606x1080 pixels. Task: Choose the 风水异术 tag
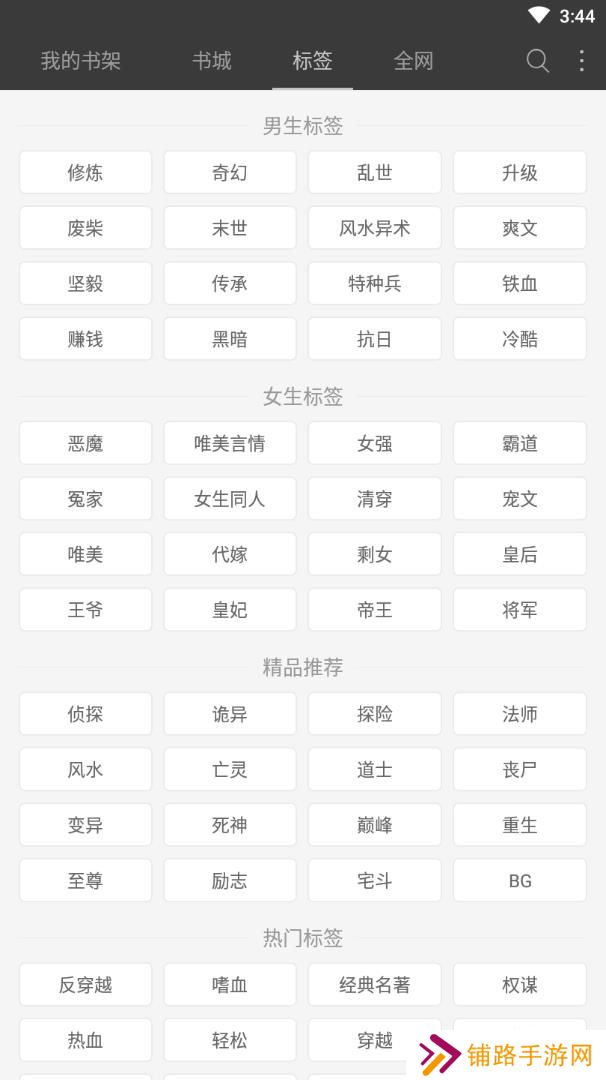[x=375, y=228]
